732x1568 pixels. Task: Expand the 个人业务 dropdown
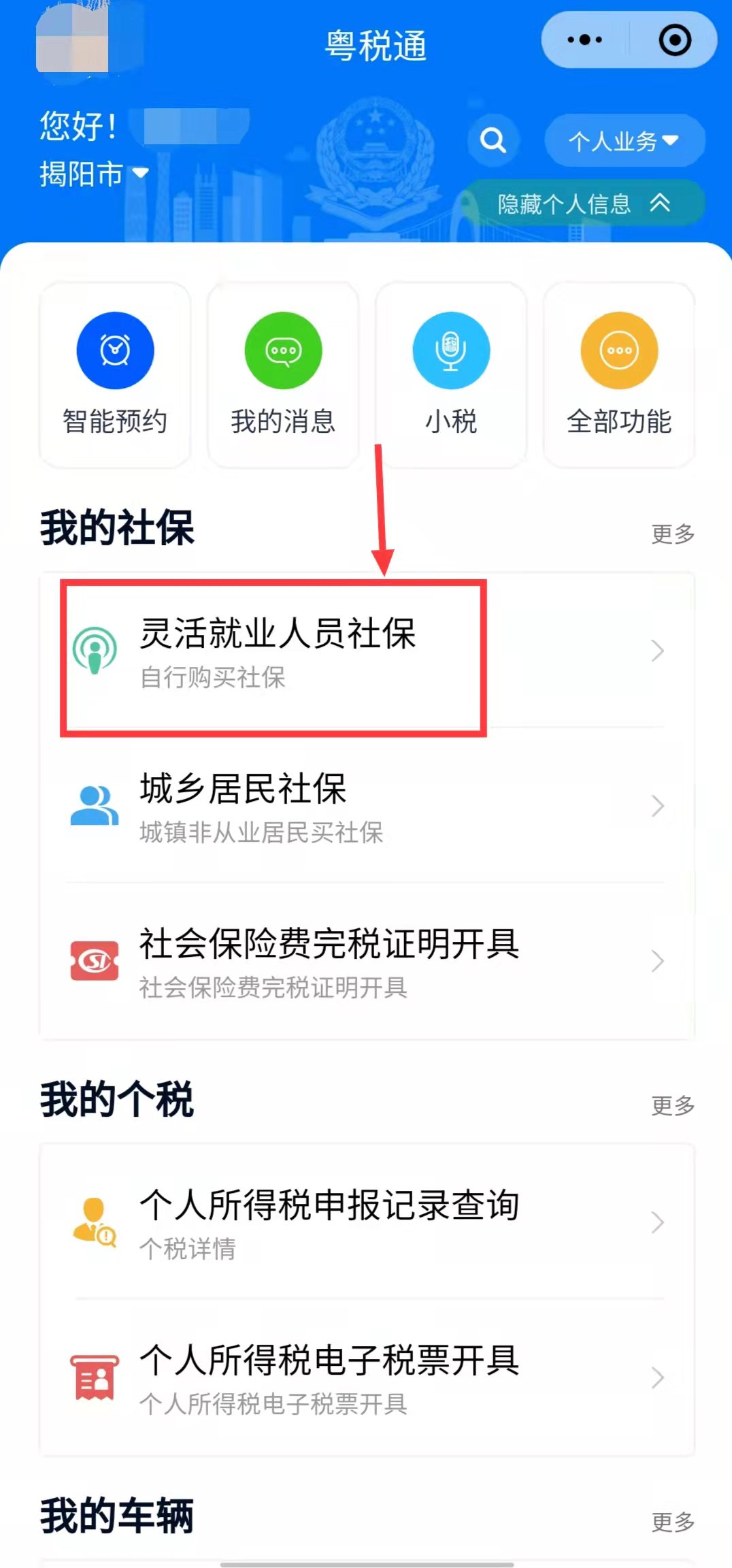point(624,141)
